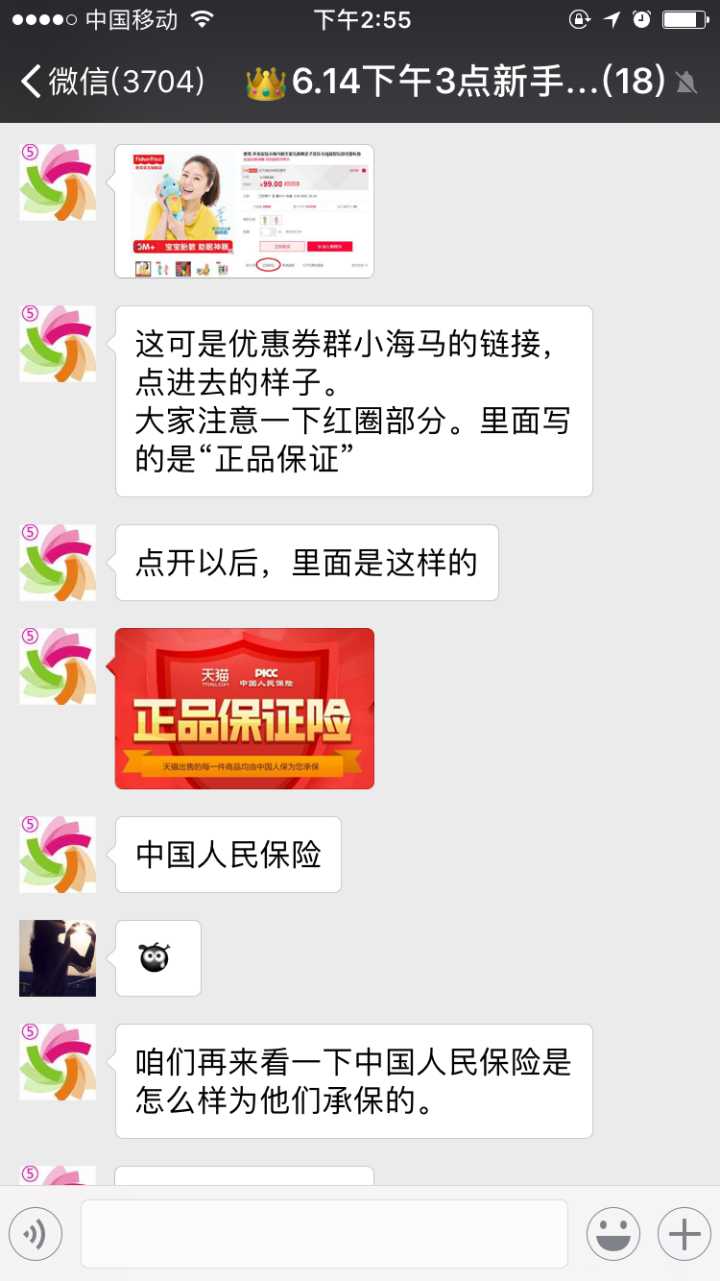Image resolution: width=720 pixels, height=1281 pixels.
Task: Tap the message text input field
Action: (324, 1235)
